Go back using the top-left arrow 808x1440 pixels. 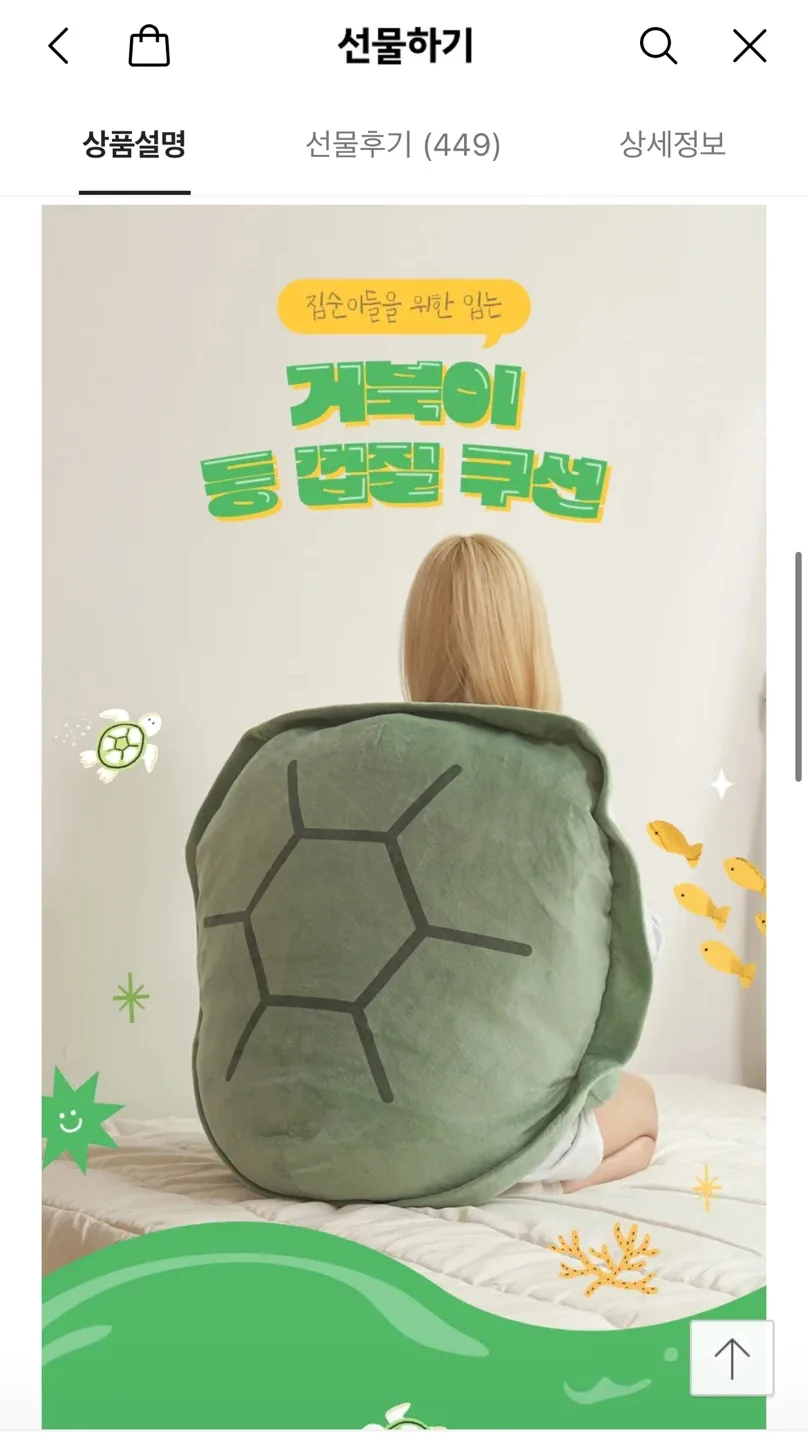59,46
